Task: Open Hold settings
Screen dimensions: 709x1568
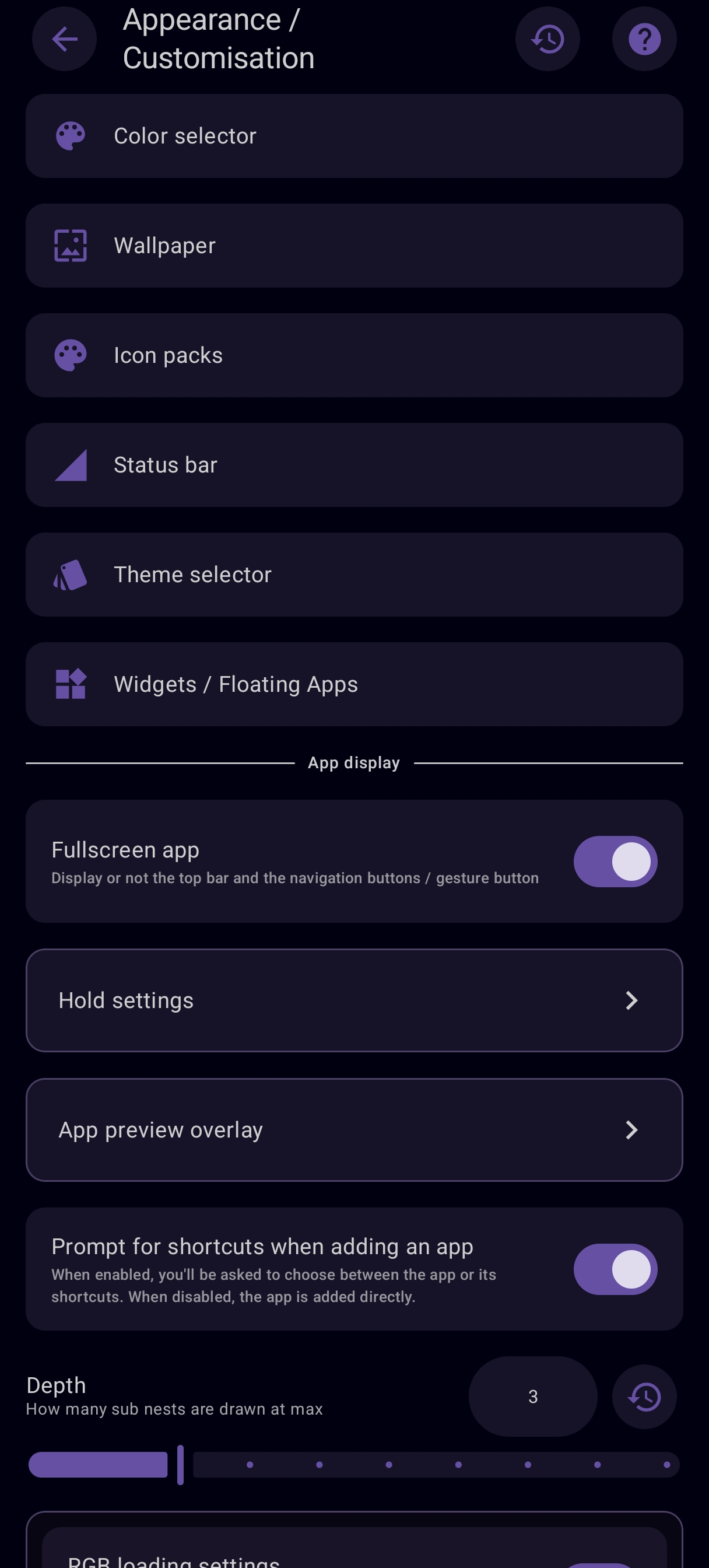Action: 354,1000
